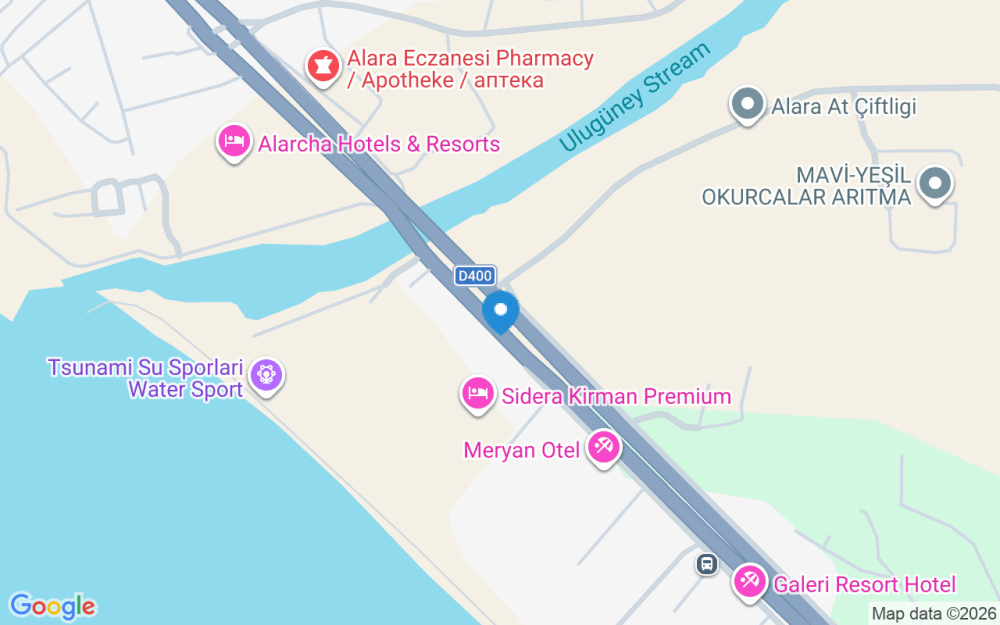Open the Alara Eczanesi Pharmacy marker

pos(323,68)
